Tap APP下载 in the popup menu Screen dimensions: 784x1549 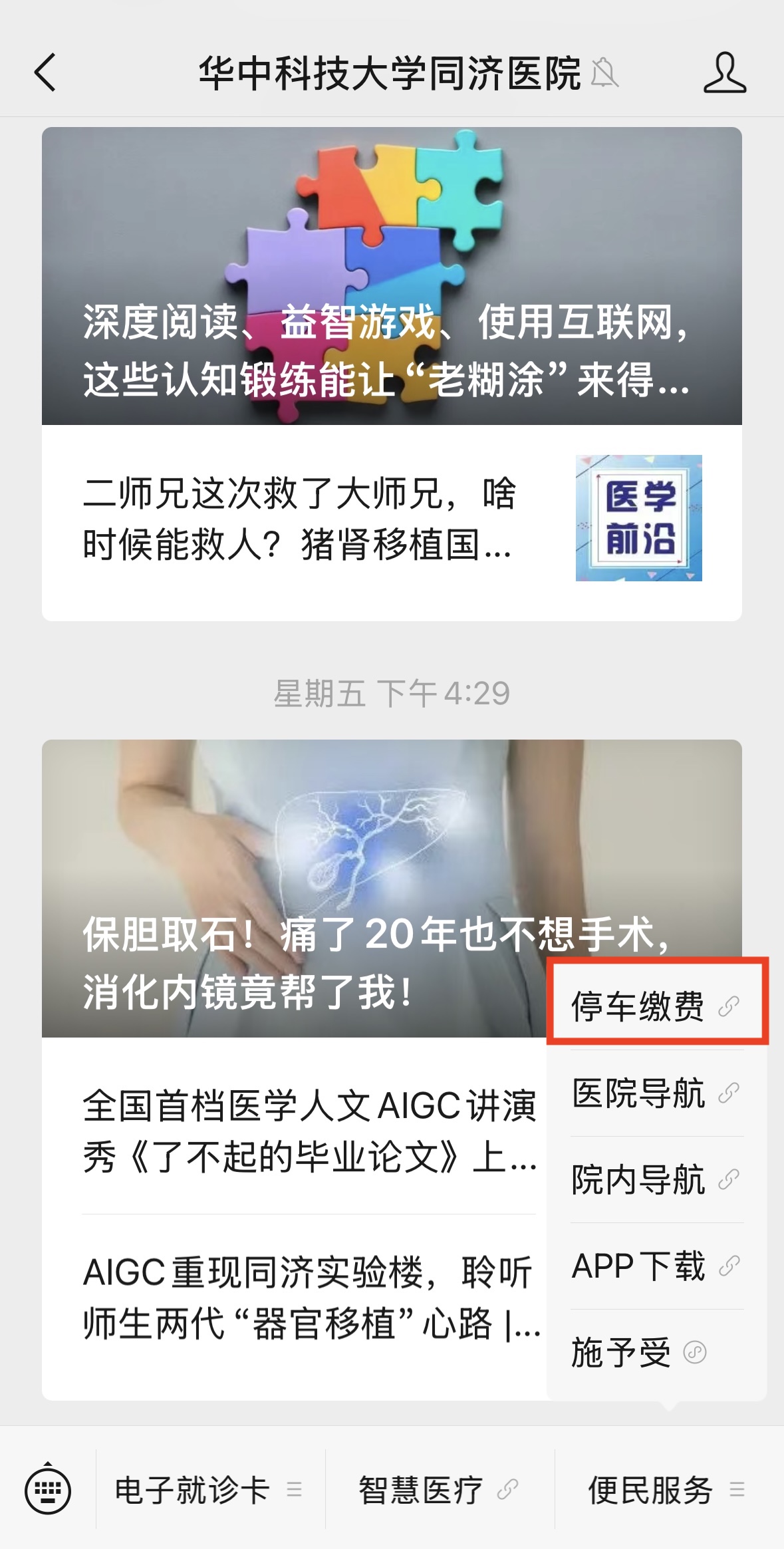click(656, 1266)
